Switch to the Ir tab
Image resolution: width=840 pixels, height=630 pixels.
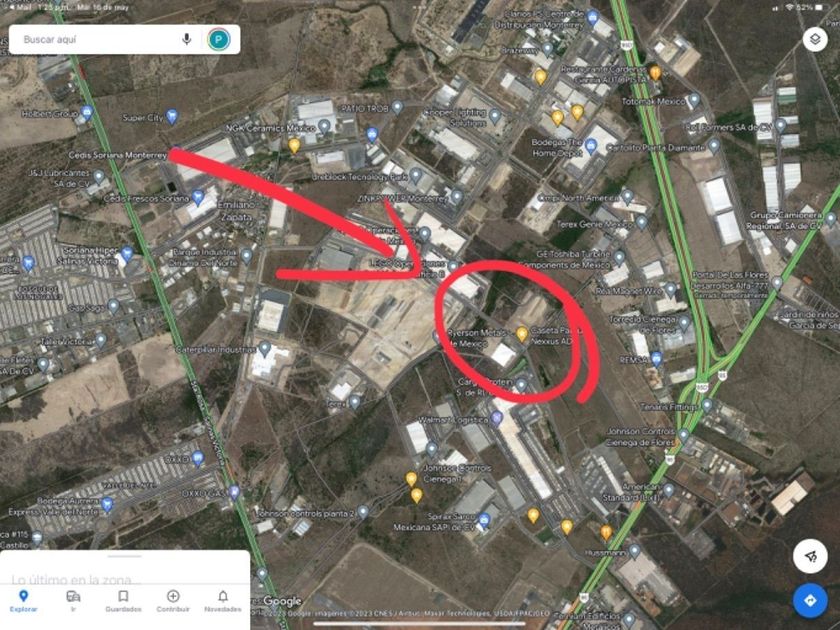point(73,601)
